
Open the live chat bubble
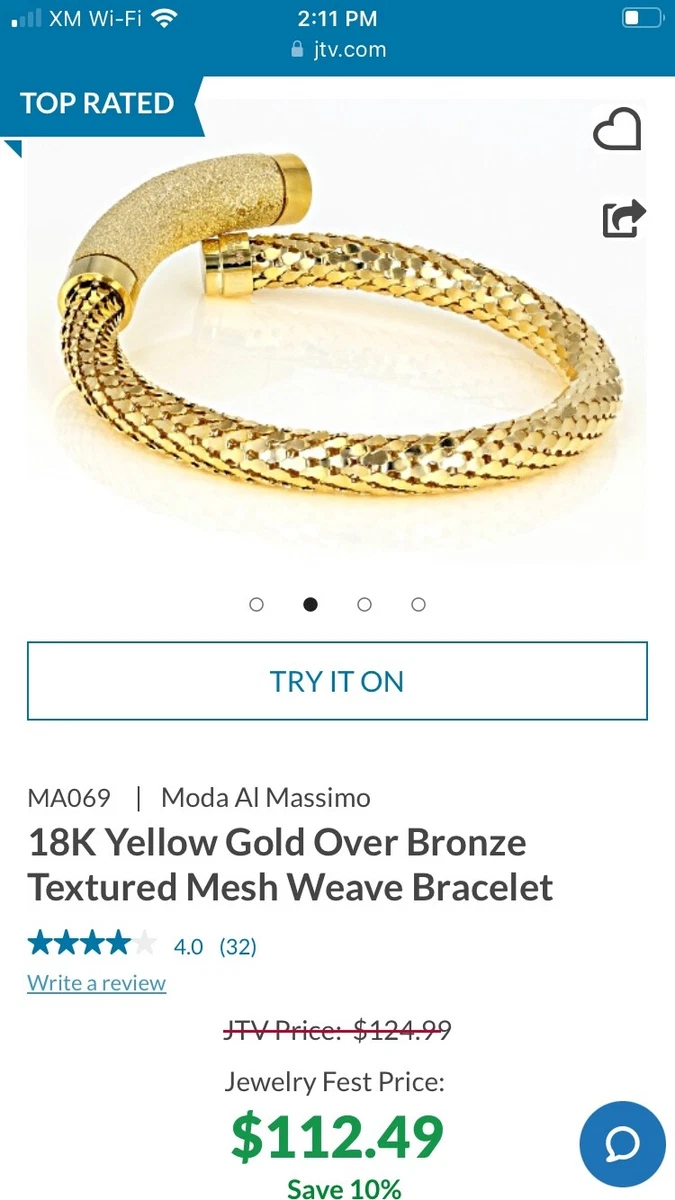[x=622, y=1144]
